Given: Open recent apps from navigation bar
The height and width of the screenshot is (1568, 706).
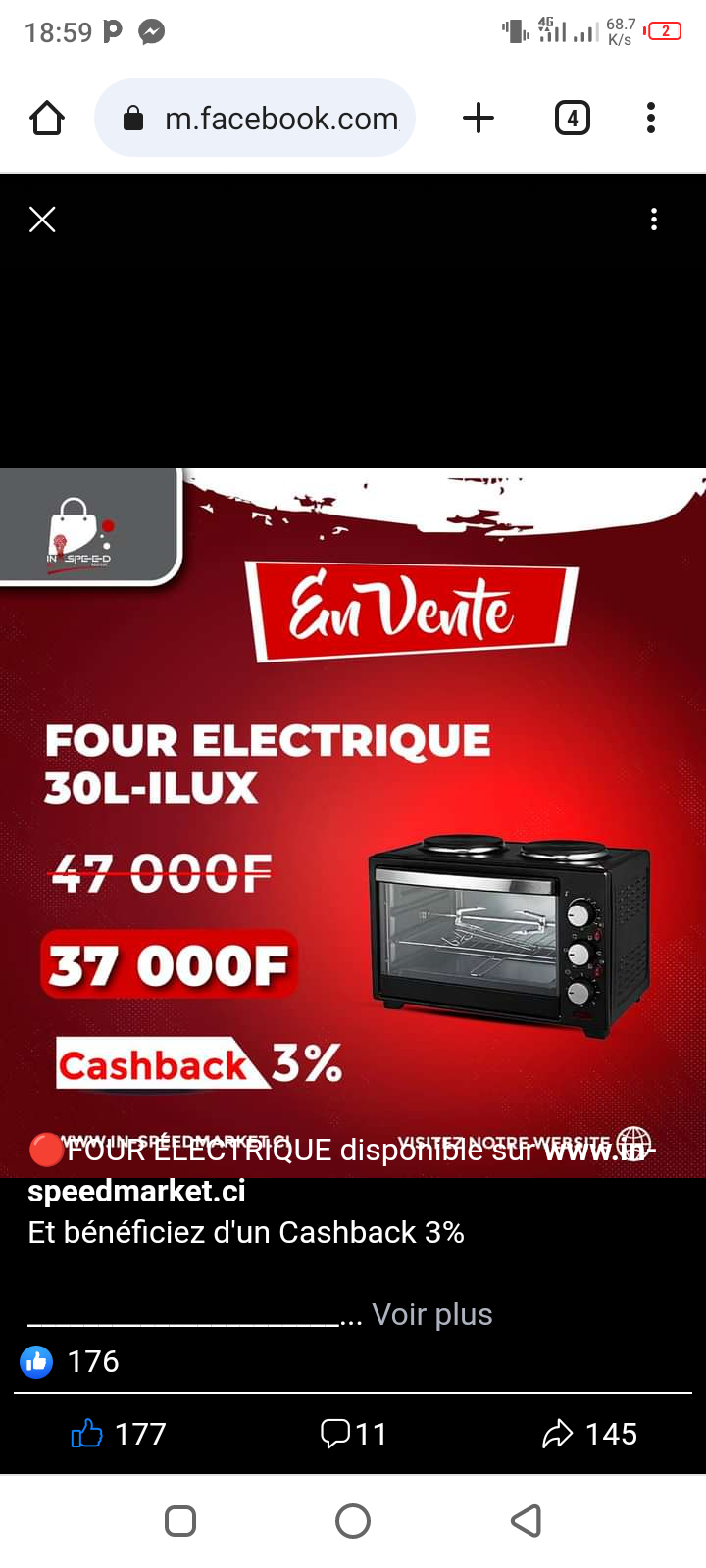Looking at the screenshot, I should click(180, 1521).
